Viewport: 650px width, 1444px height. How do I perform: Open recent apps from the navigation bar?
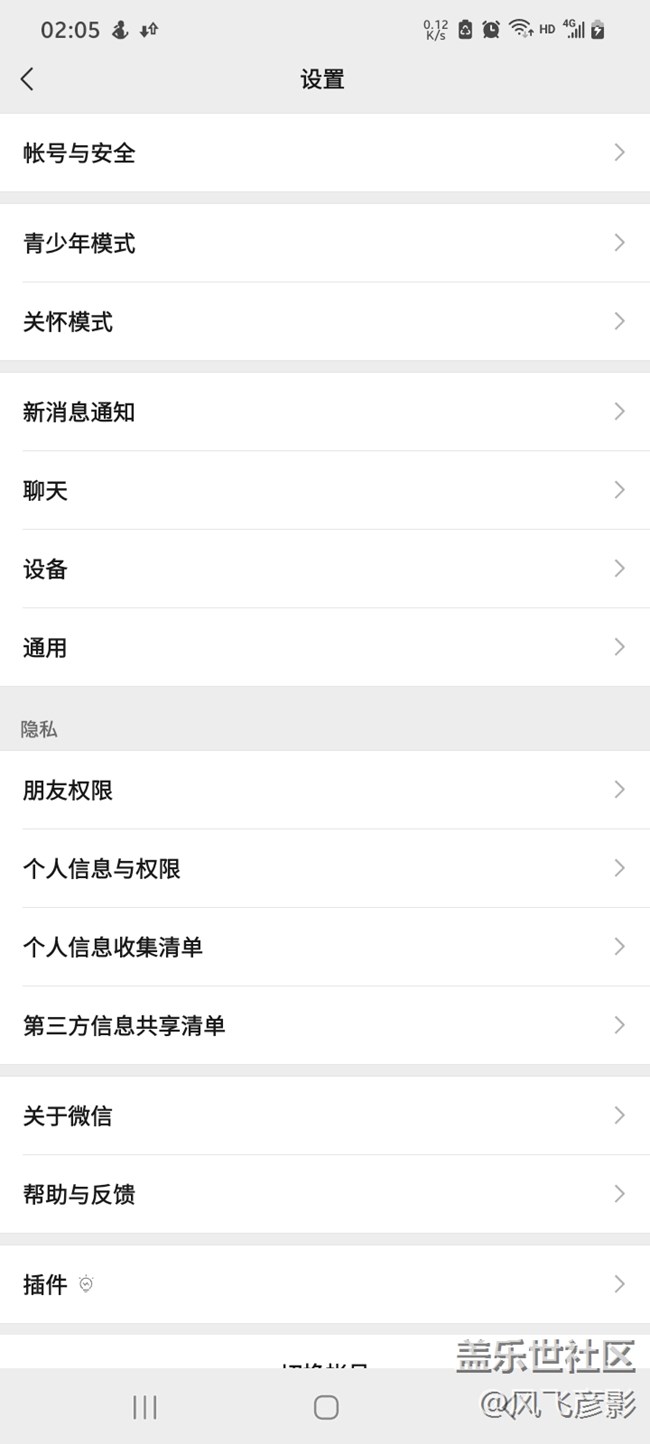click(x=145, y=1407)
